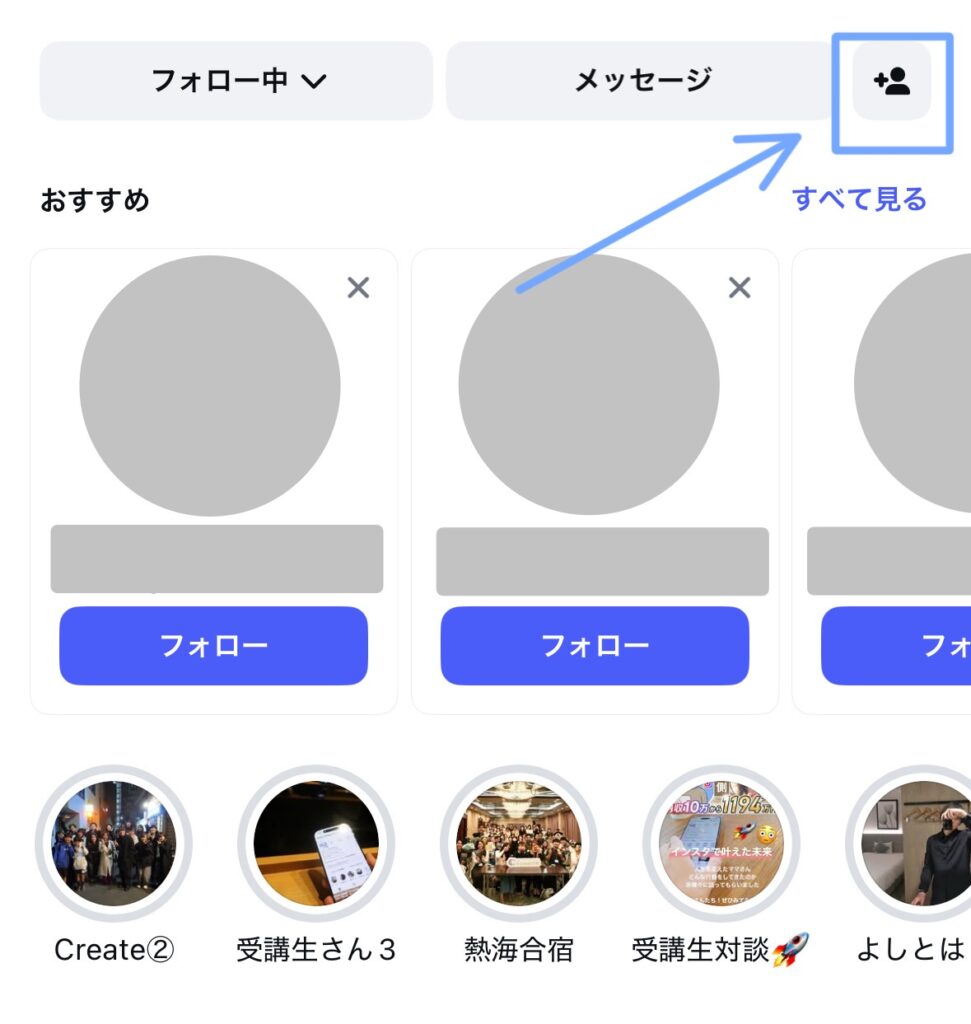Tap the メッセージ button
Image resolution: width=971 pixels, height=1024 pixels.
tap(641, 81)
